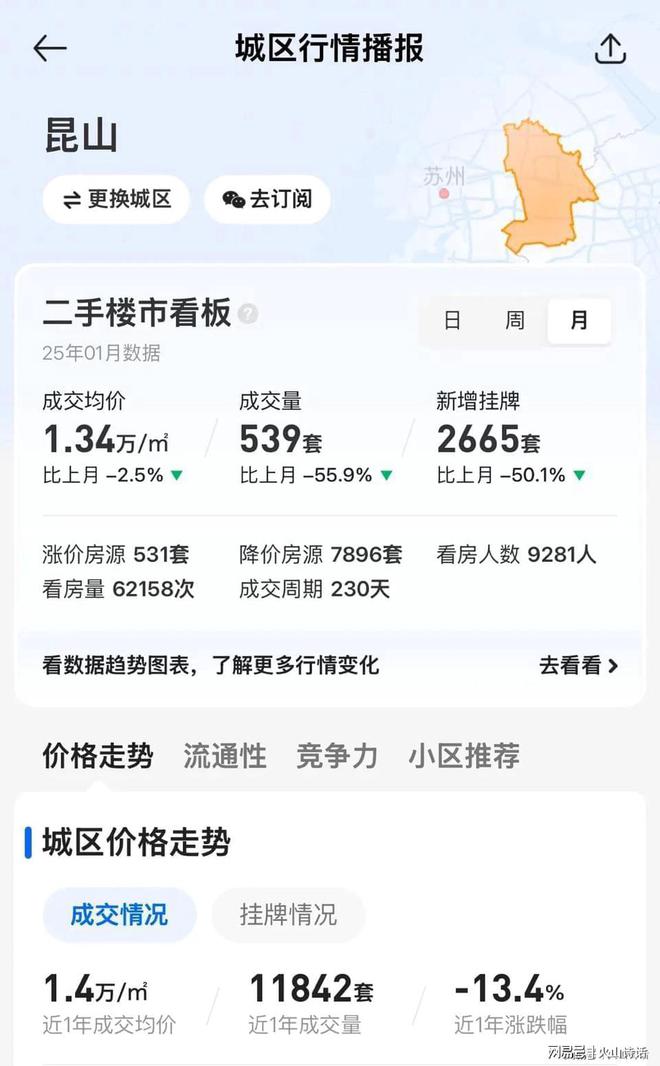
Task: Switch to the 流通性 tab
Action: tap(225, 756)
